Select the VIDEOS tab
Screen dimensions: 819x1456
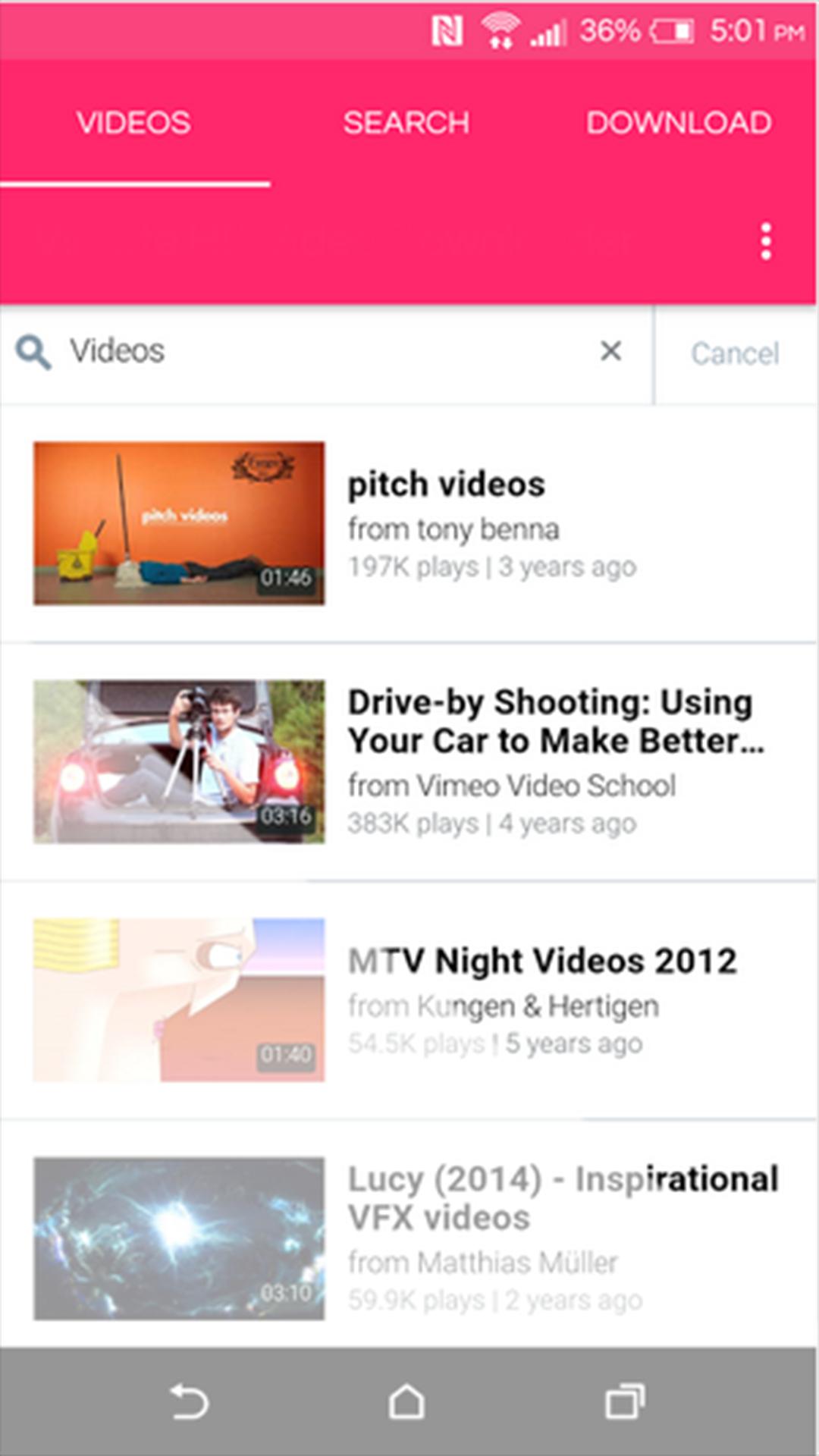pyautogui.click(x=135, y=122)
